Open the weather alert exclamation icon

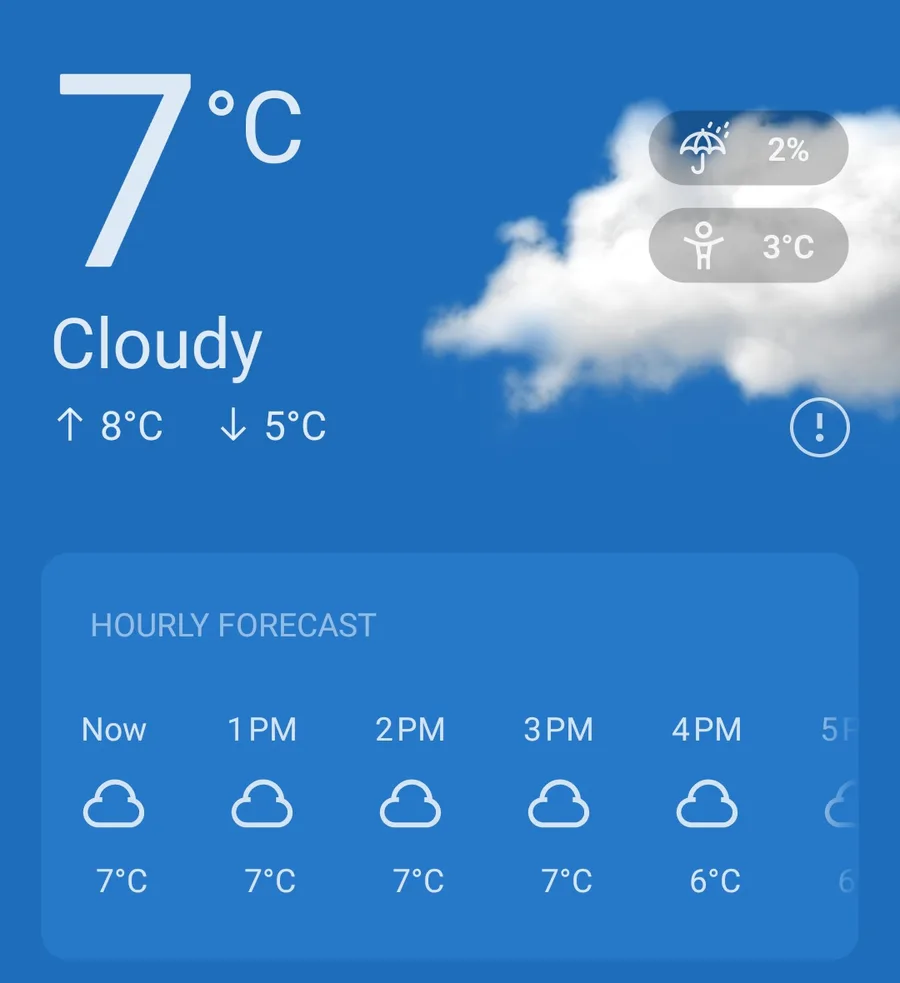(x=819, y=428)
